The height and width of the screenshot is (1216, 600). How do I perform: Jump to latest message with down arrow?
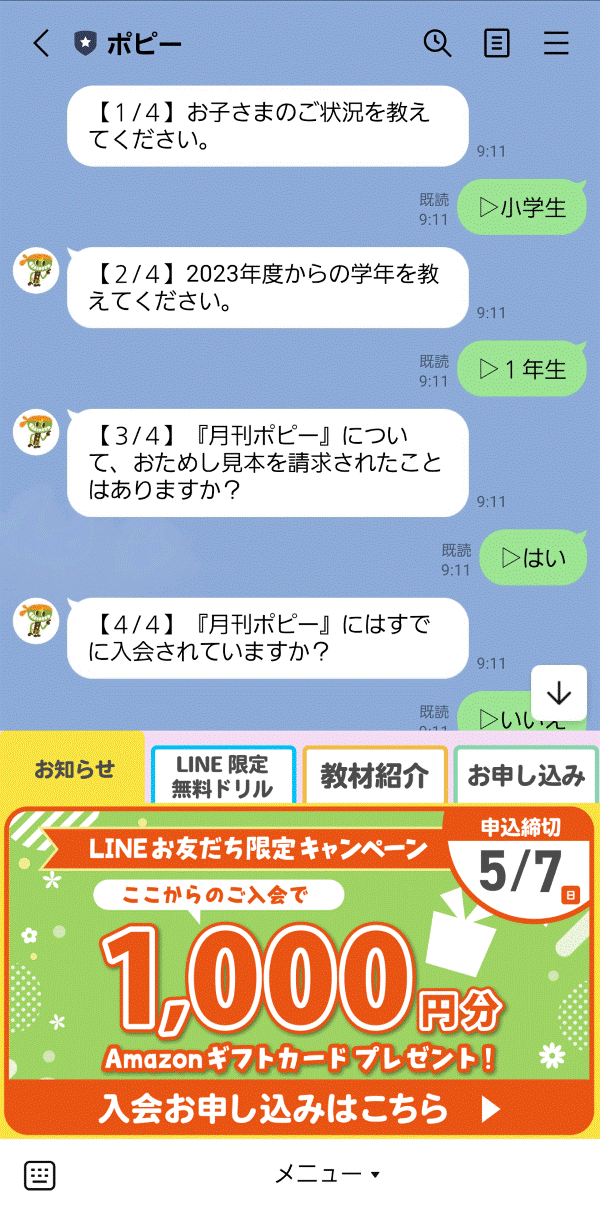(559, 693)
